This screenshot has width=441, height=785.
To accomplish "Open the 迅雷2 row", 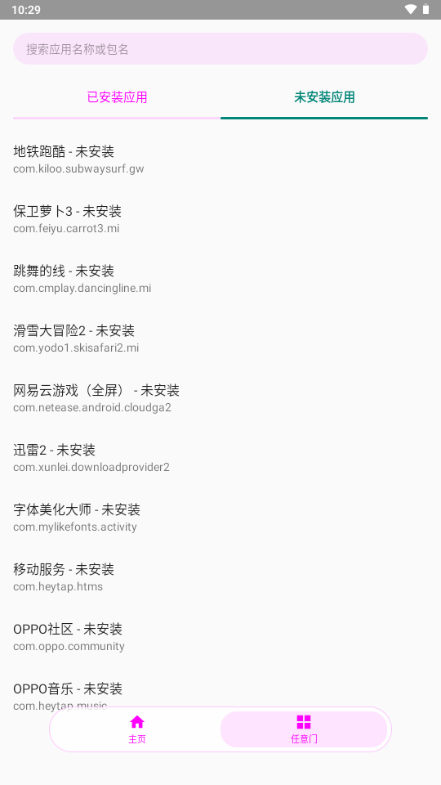I will (x=220, y=457).
